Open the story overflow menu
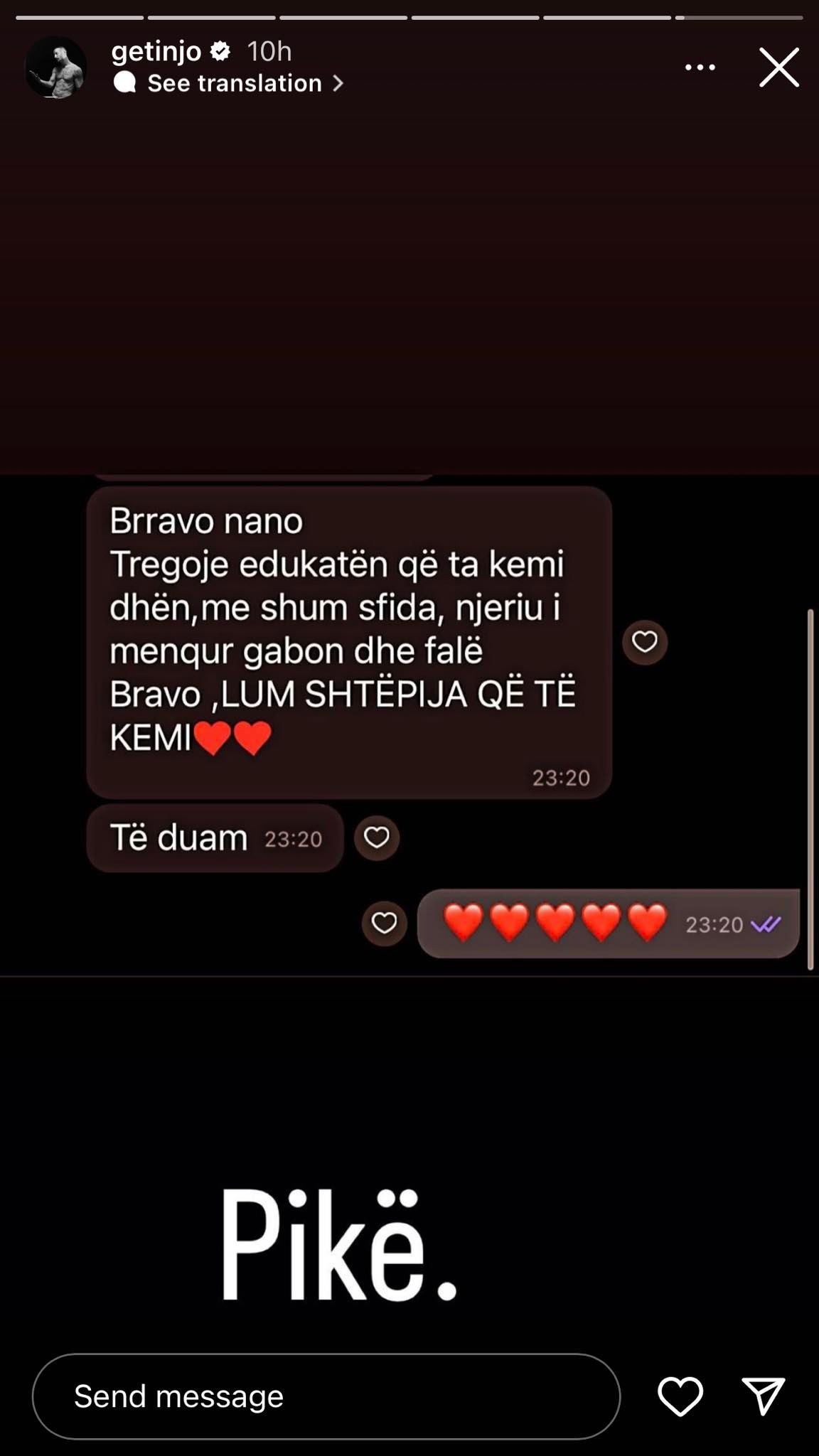This screenshot has height=1456, width=819. point(700,68)
